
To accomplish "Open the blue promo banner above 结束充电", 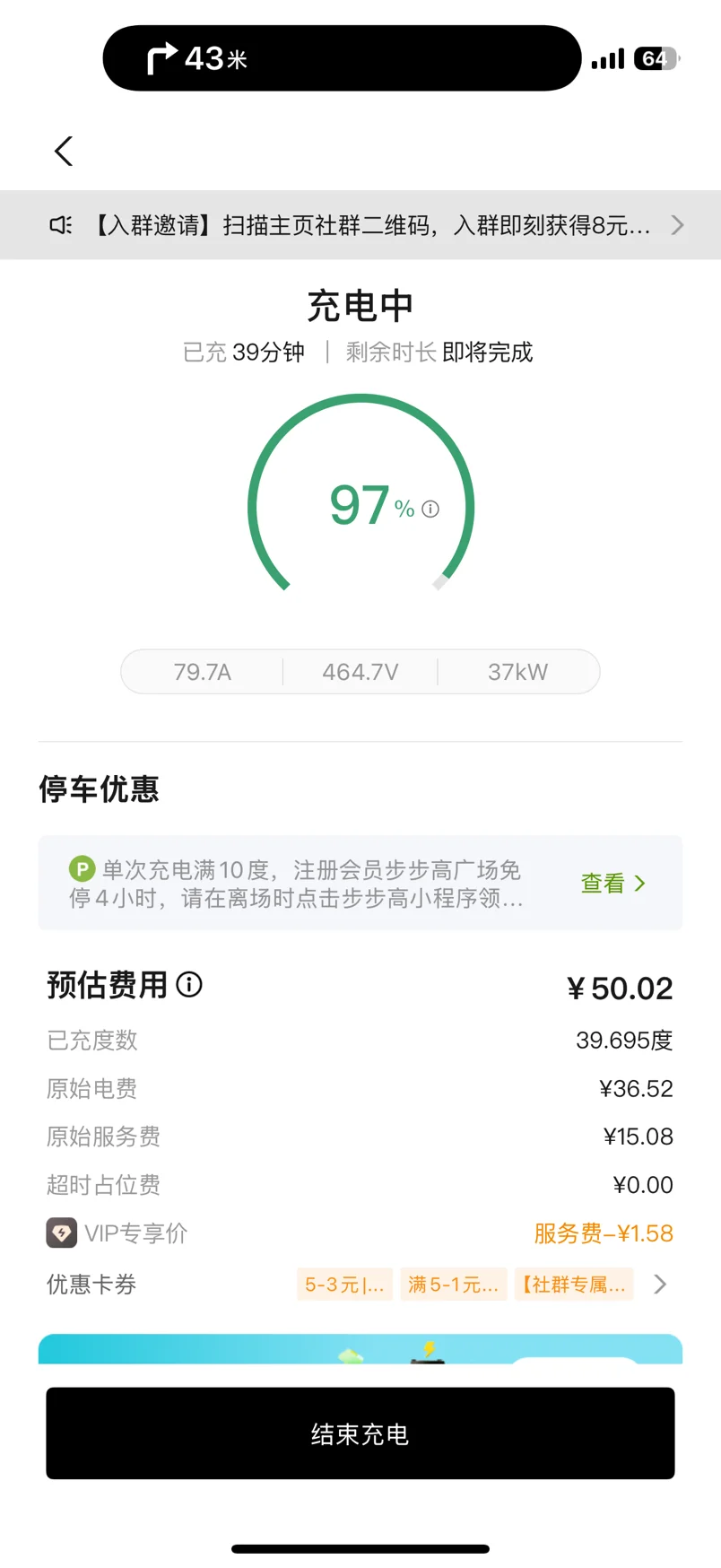I will tap(360, 1349).
